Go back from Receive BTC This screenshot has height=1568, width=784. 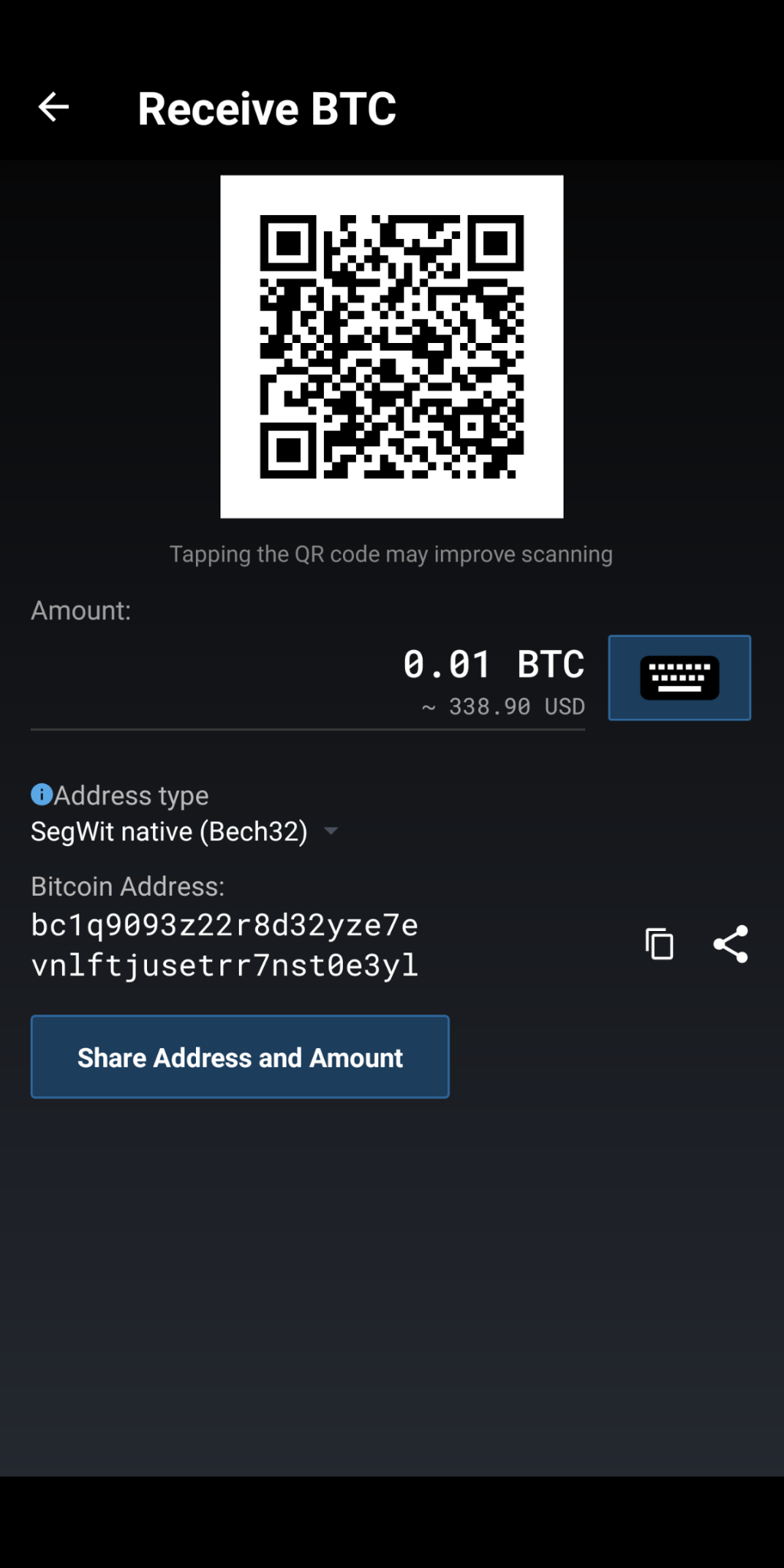tap(54, 107)
